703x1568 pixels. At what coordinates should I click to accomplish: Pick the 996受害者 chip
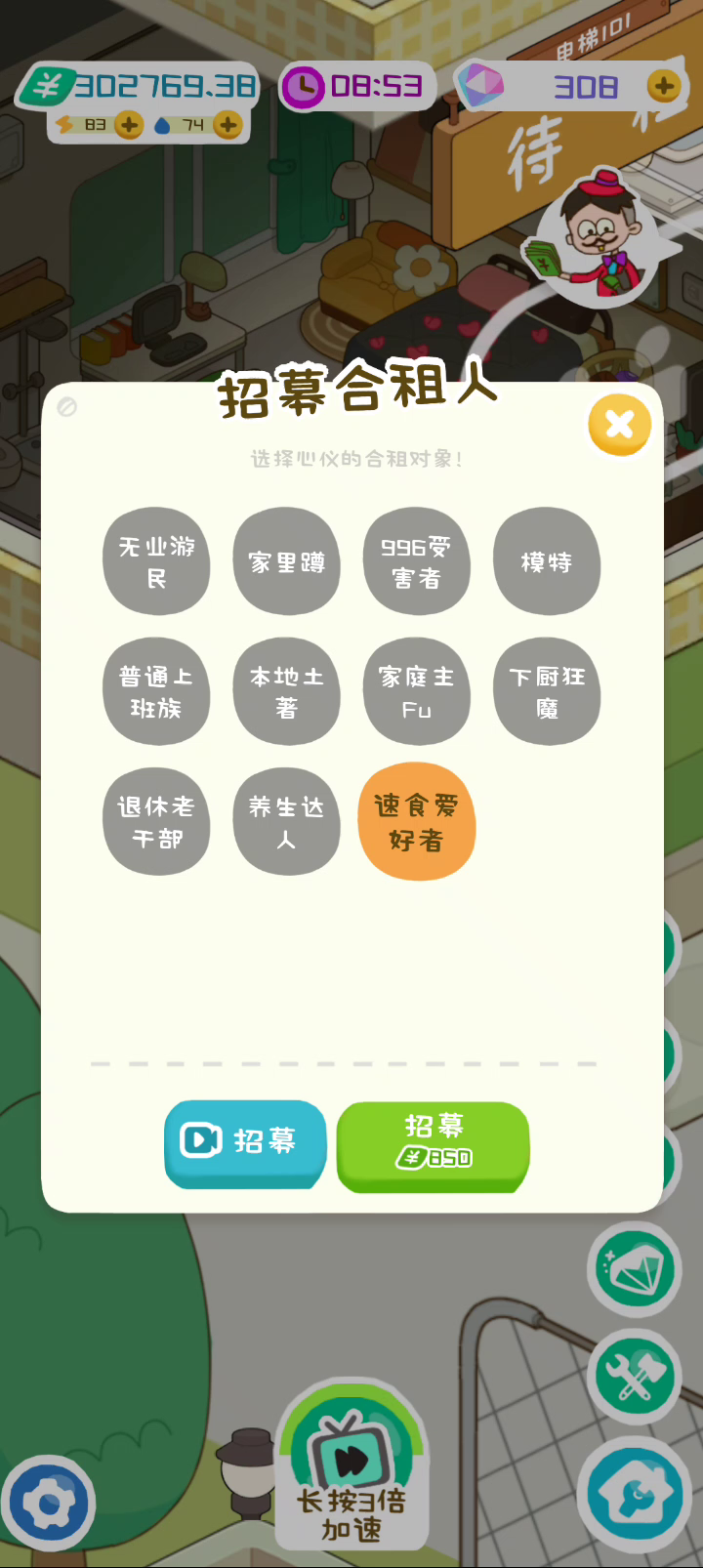(x=417, y=561)
